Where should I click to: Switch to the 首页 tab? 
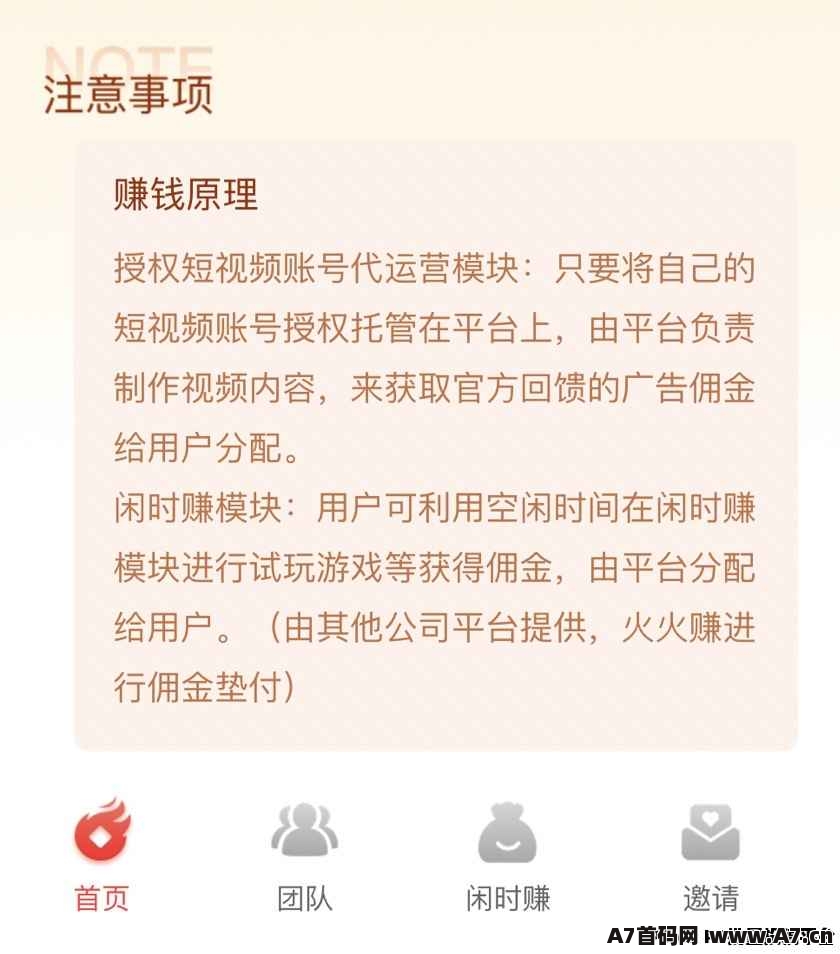[x=102, y=853]
